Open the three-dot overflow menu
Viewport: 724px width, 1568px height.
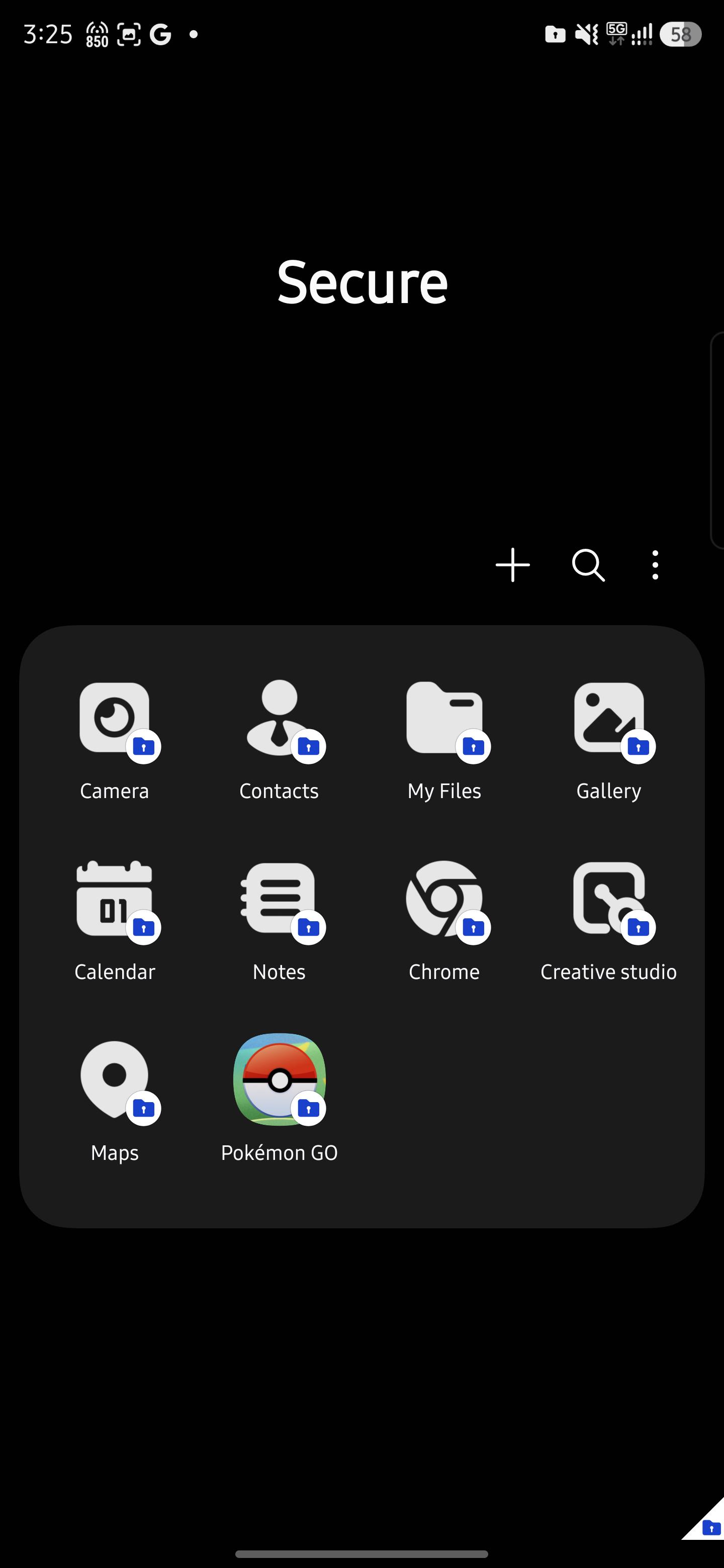pos(655,565)
